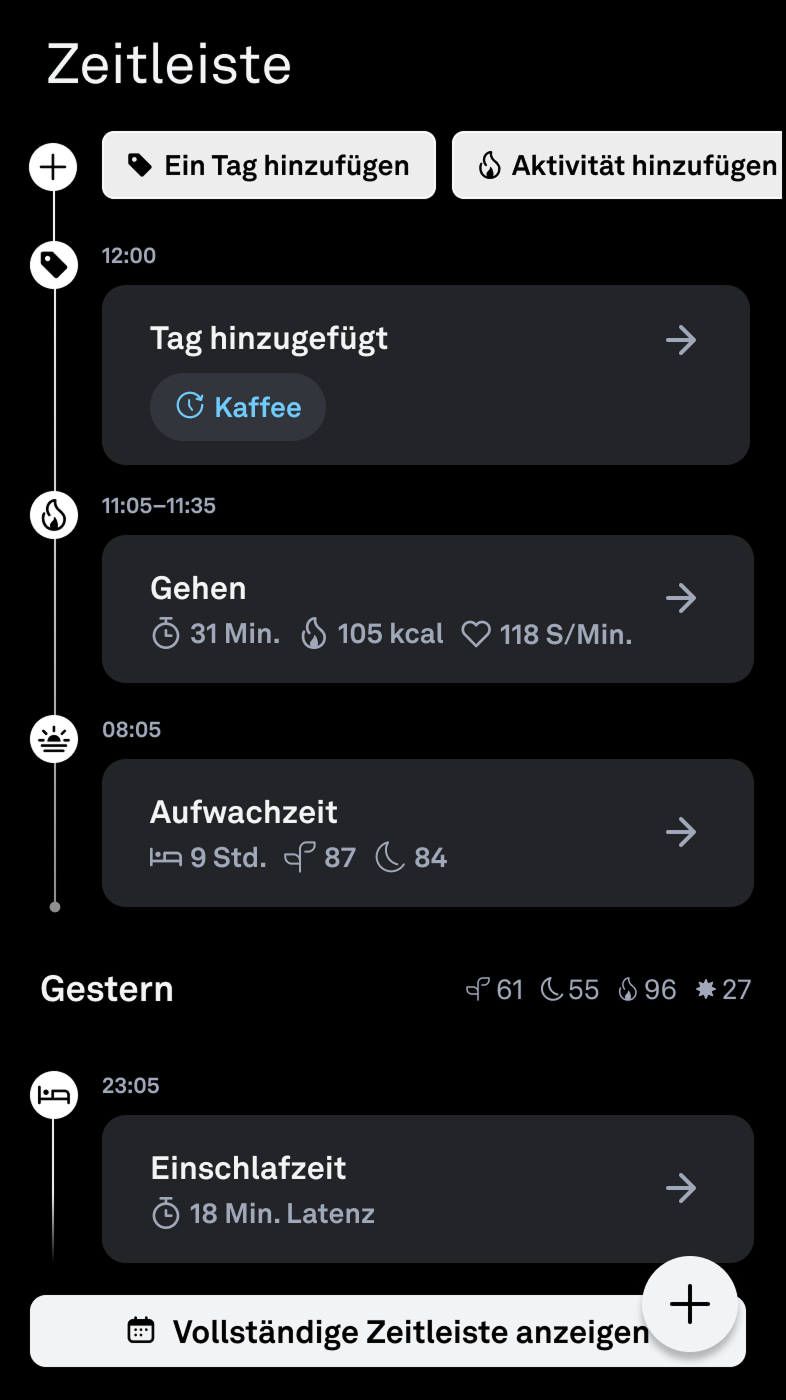Tap the plus circle atop the timeline
This screenshot has height=1400, width=786.
pos(54,167)
